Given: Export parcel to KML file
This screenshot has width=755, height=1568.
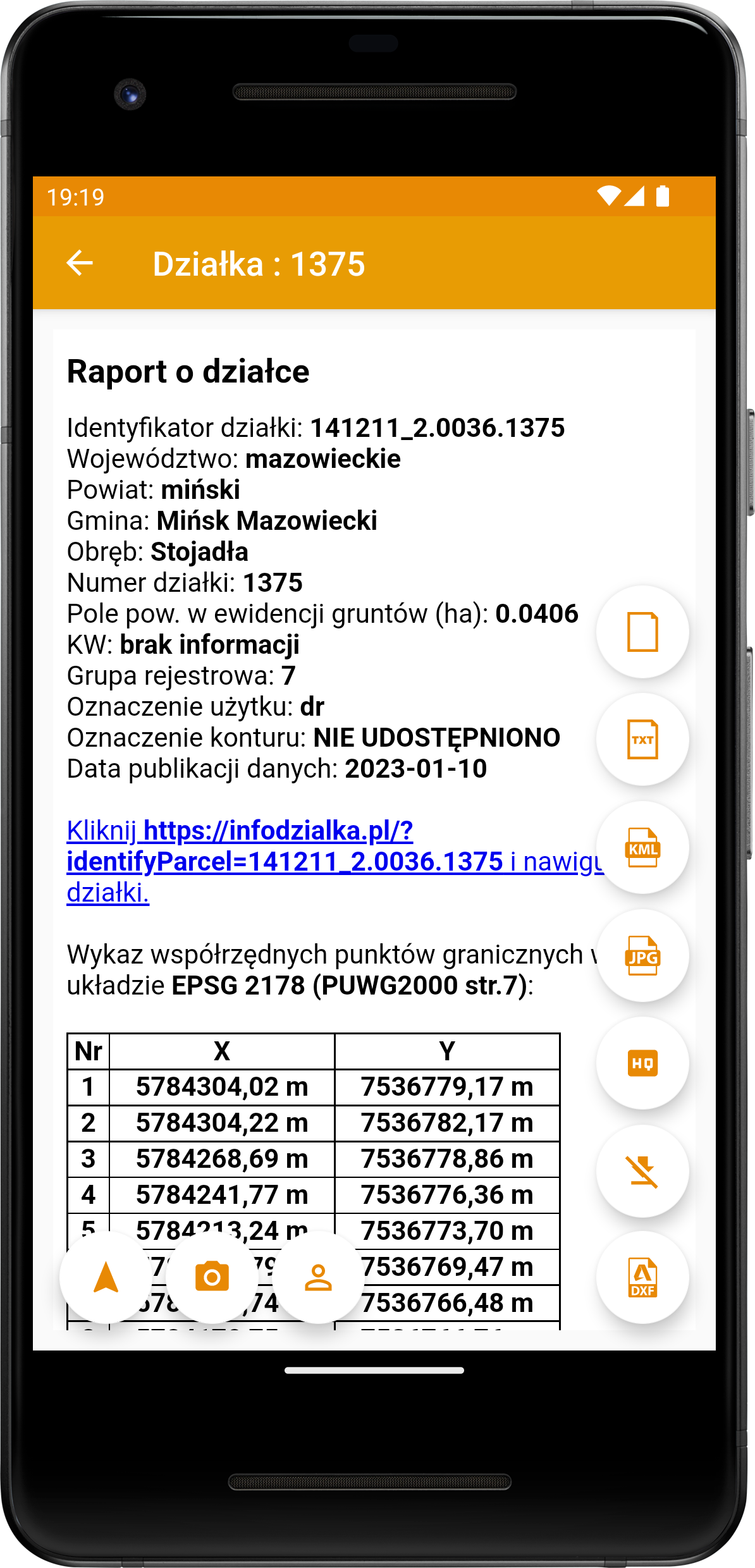Looking at the screenshot, I should [642, 847].
